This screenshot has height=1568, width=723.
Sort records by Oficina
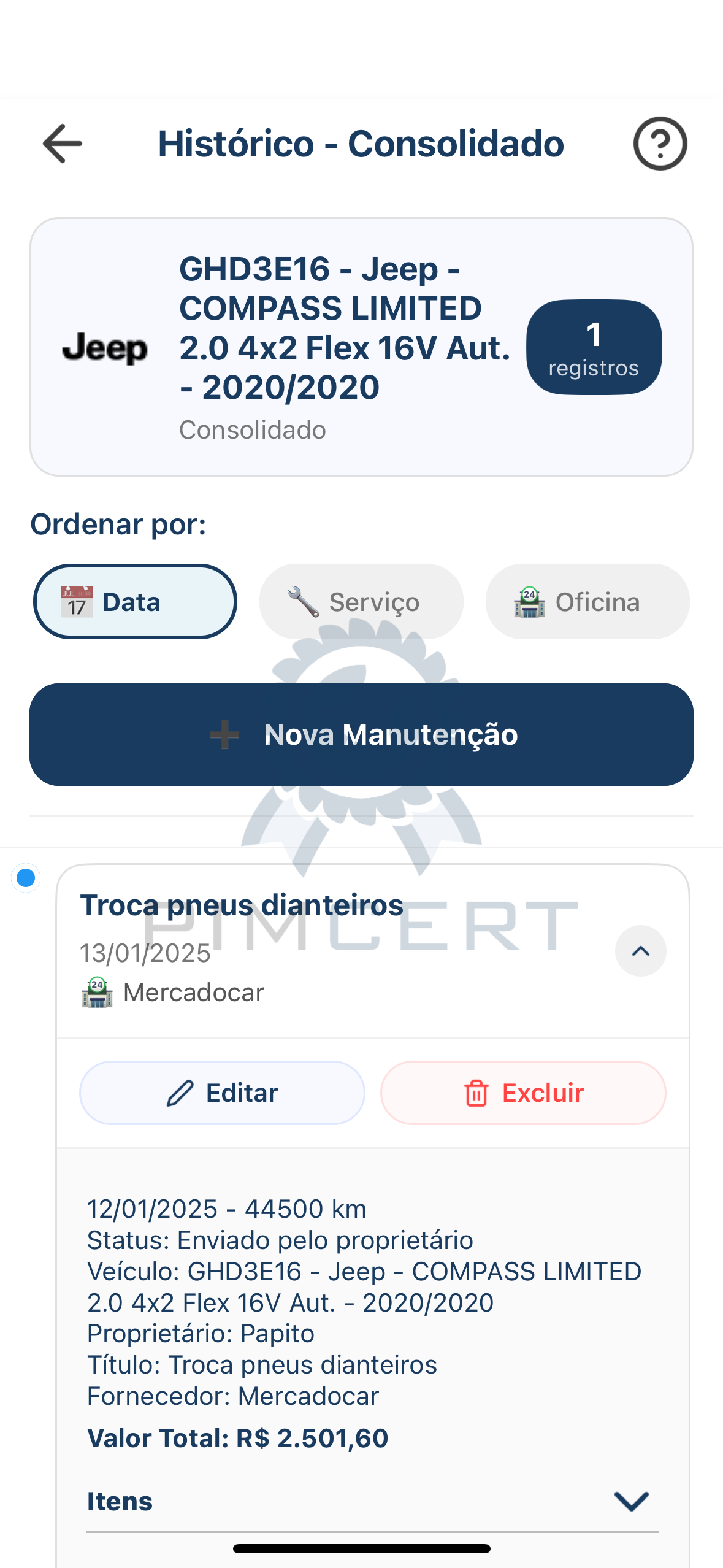587,602
